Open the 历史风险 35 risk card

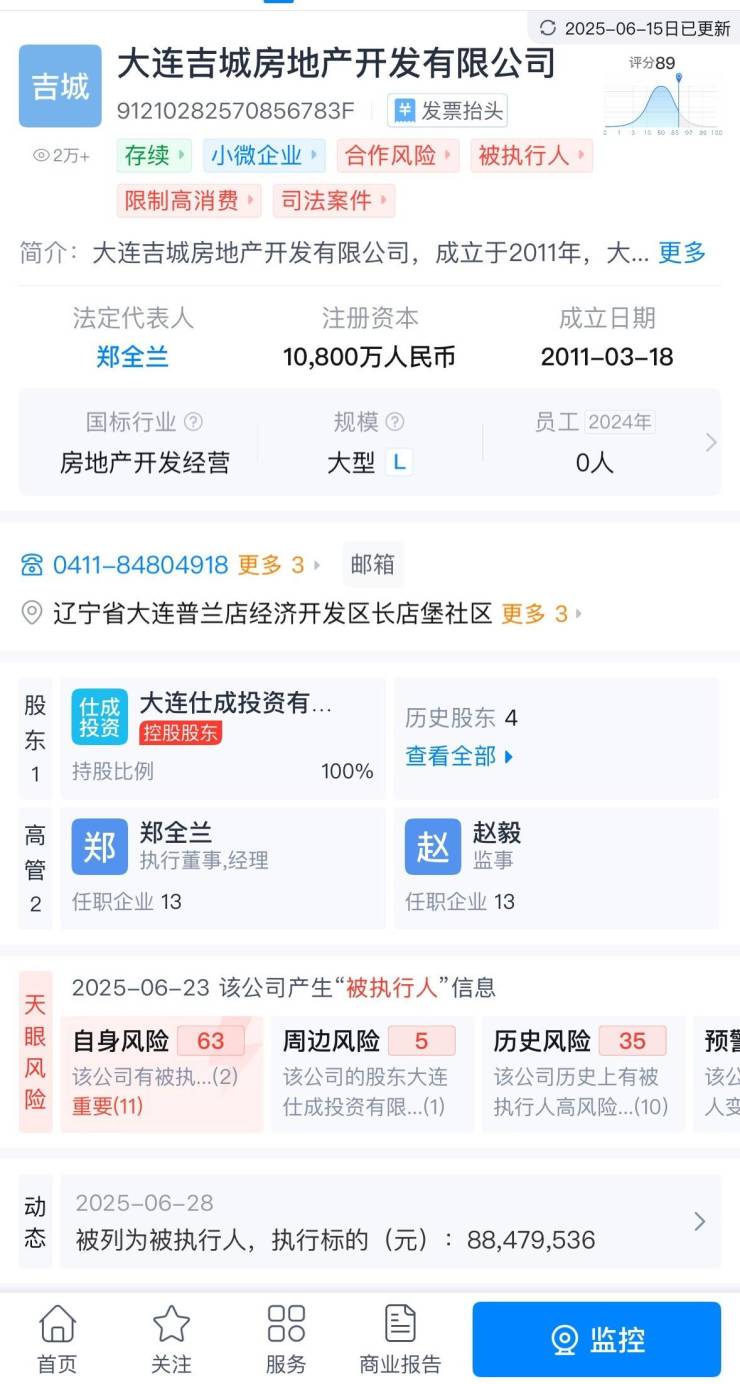tap(582, 1073)
